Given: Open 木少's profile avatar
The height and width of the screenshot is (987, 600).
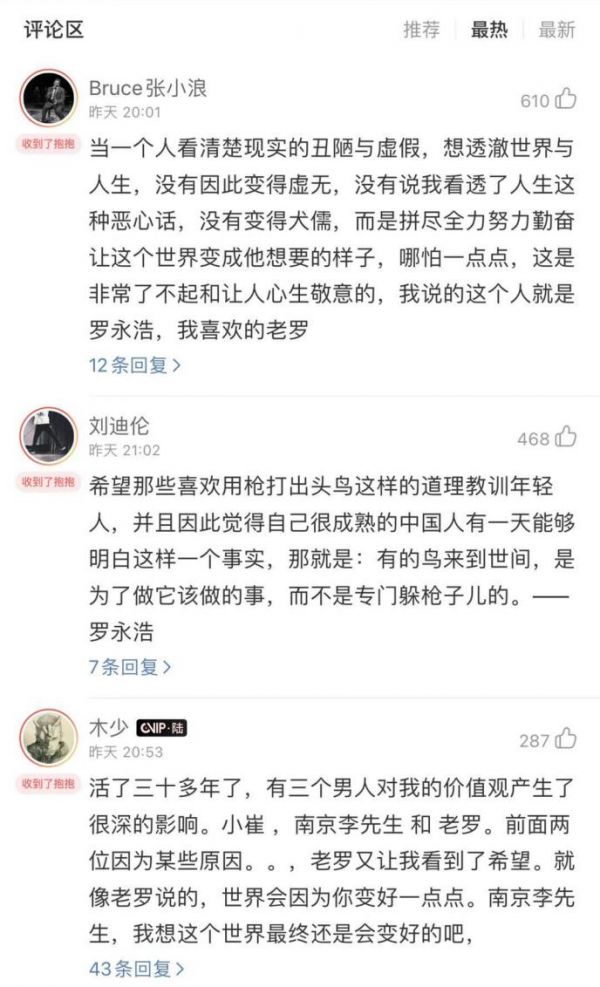Looking at the screenshot, I should tap(48, 738).
